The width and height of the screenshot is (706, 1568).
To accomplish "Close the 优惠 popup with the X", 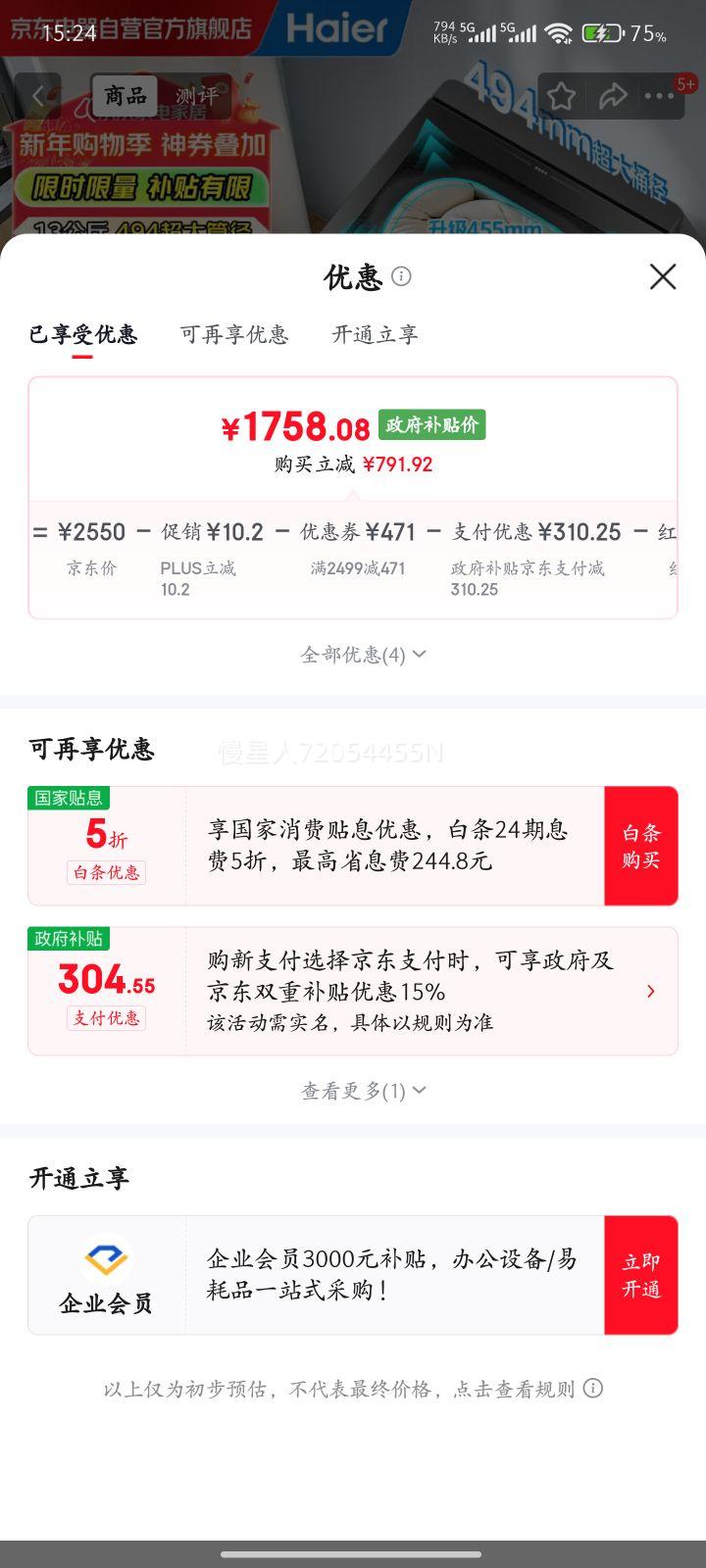I will [663, 277].
